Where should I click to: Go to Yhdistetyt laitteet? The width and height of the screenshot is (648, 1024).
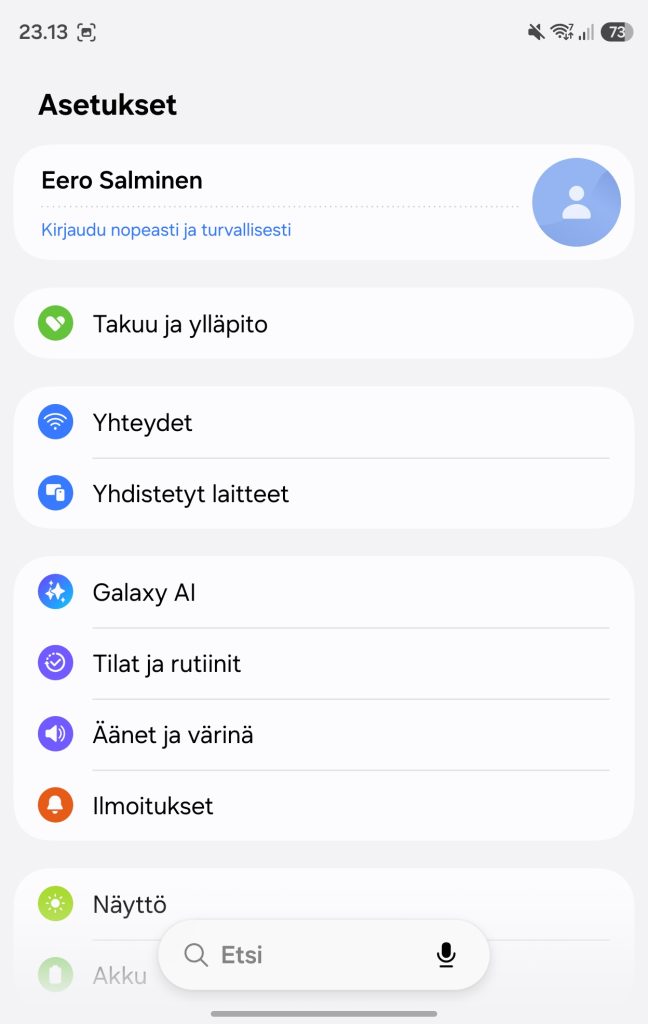(x=323, y=494)
